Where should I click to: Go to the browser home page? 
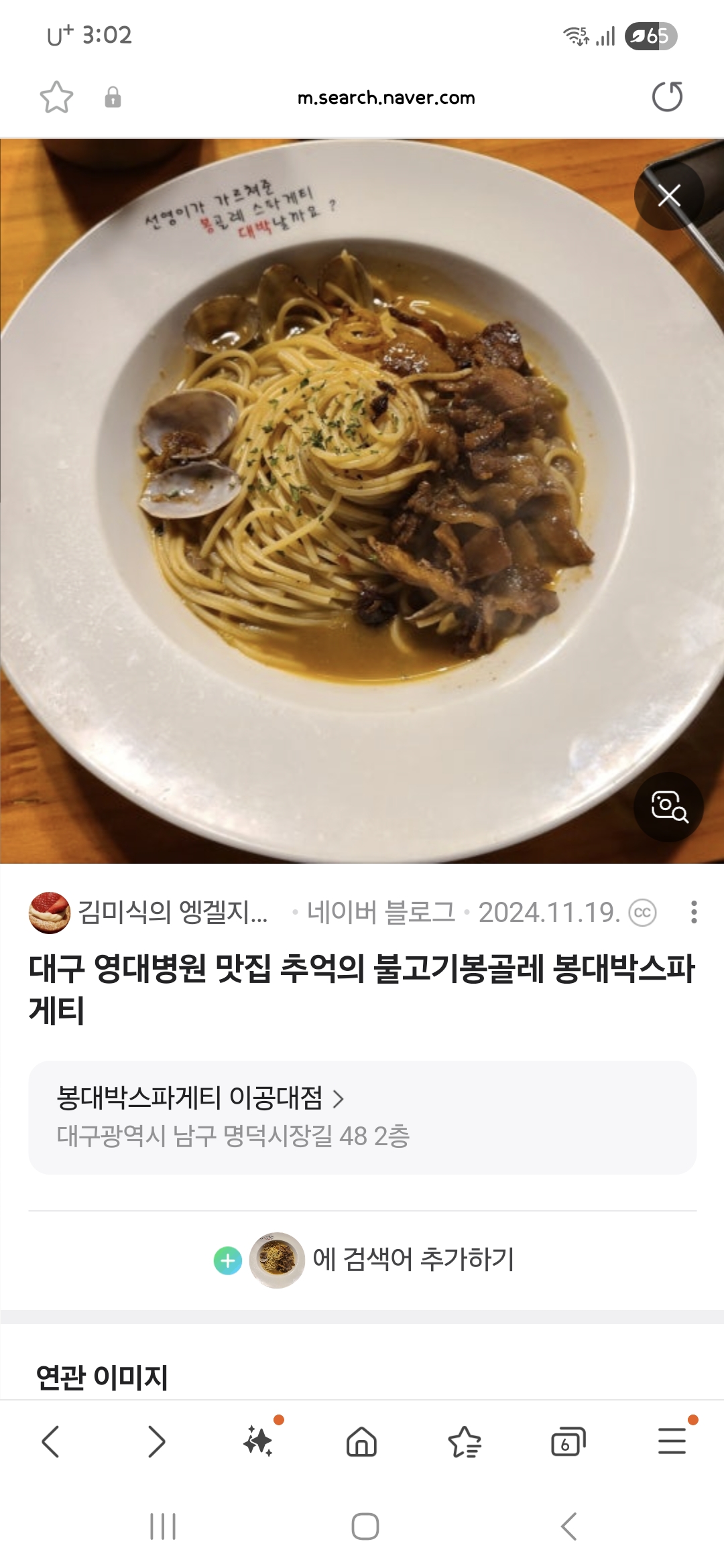click(x=362, y=1441)
